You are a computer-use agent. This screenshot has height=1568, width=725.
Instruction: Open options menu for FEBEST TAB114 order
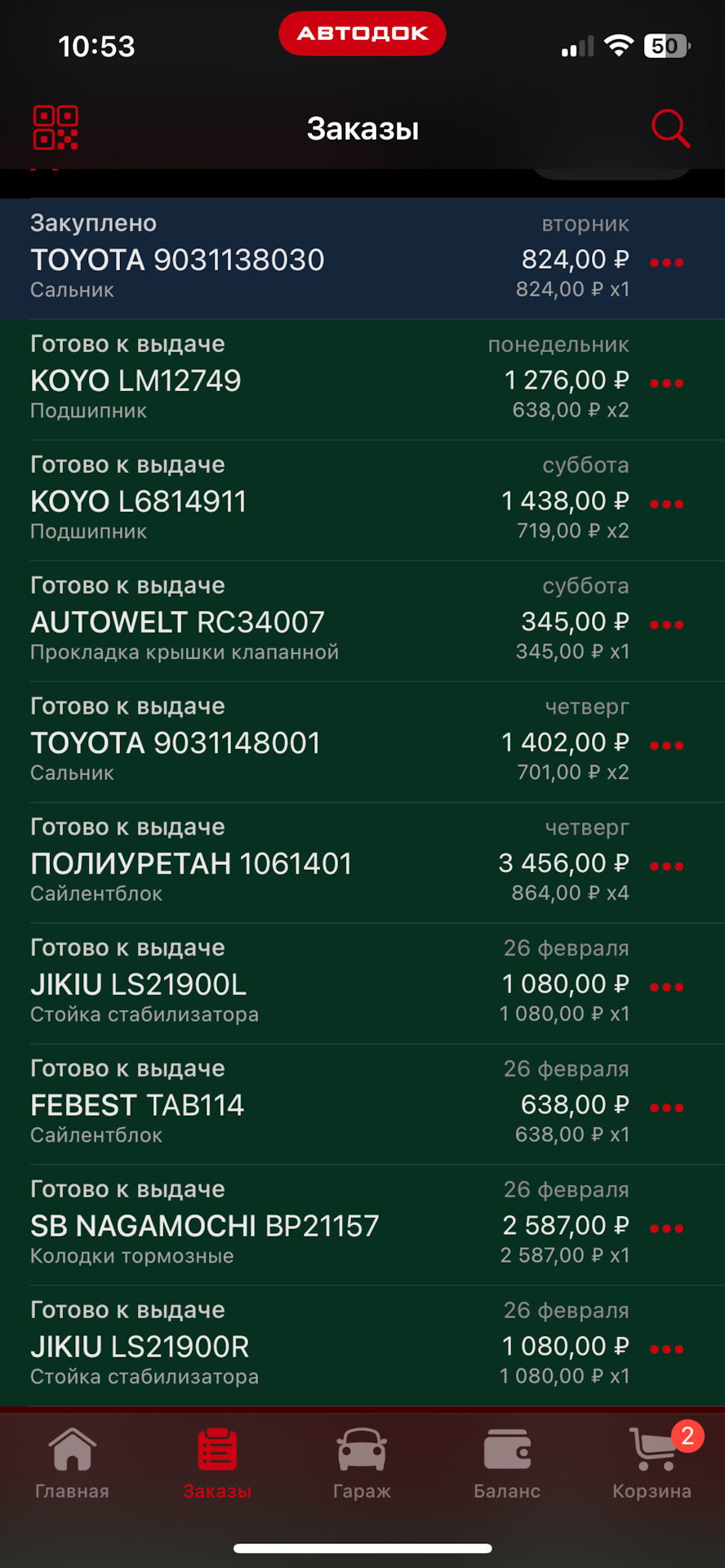coord(666,1107)
